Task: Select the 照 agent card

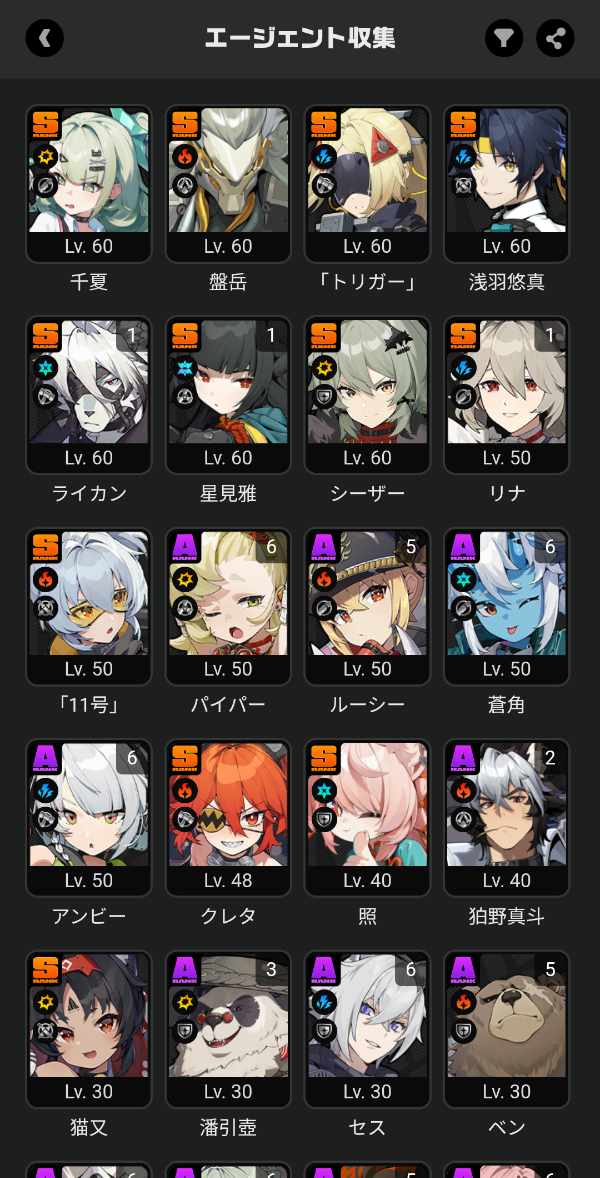Action: [x=367, y=817]
